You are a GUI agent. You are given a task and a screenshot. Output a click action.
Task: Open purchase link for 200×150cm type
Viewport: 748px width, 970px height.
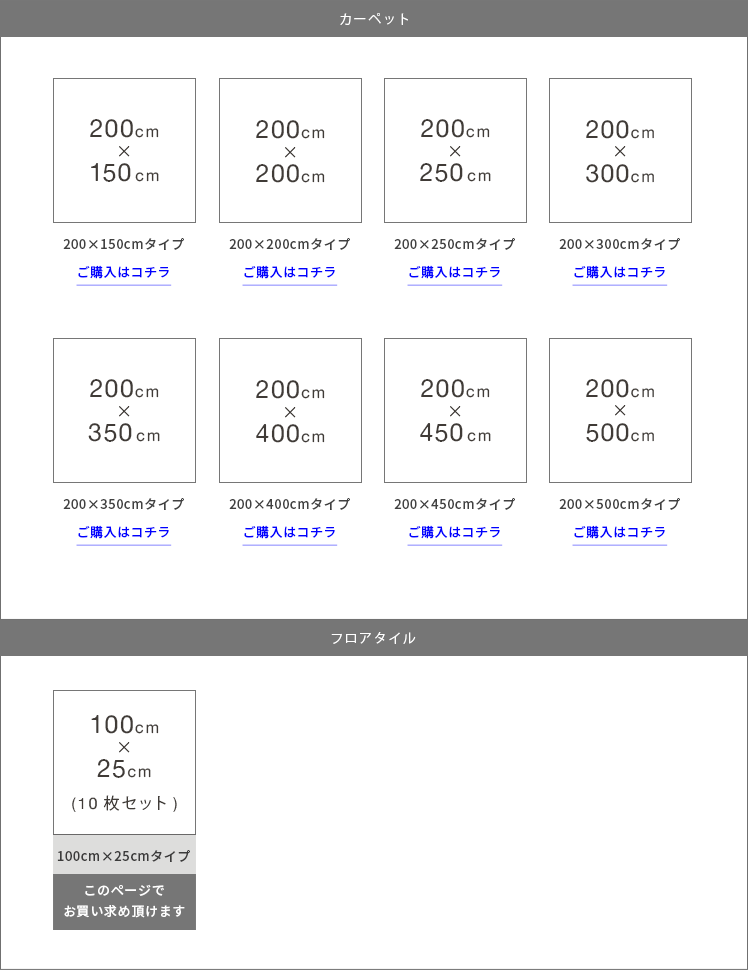pyautogui.click(x=124, y=272)
